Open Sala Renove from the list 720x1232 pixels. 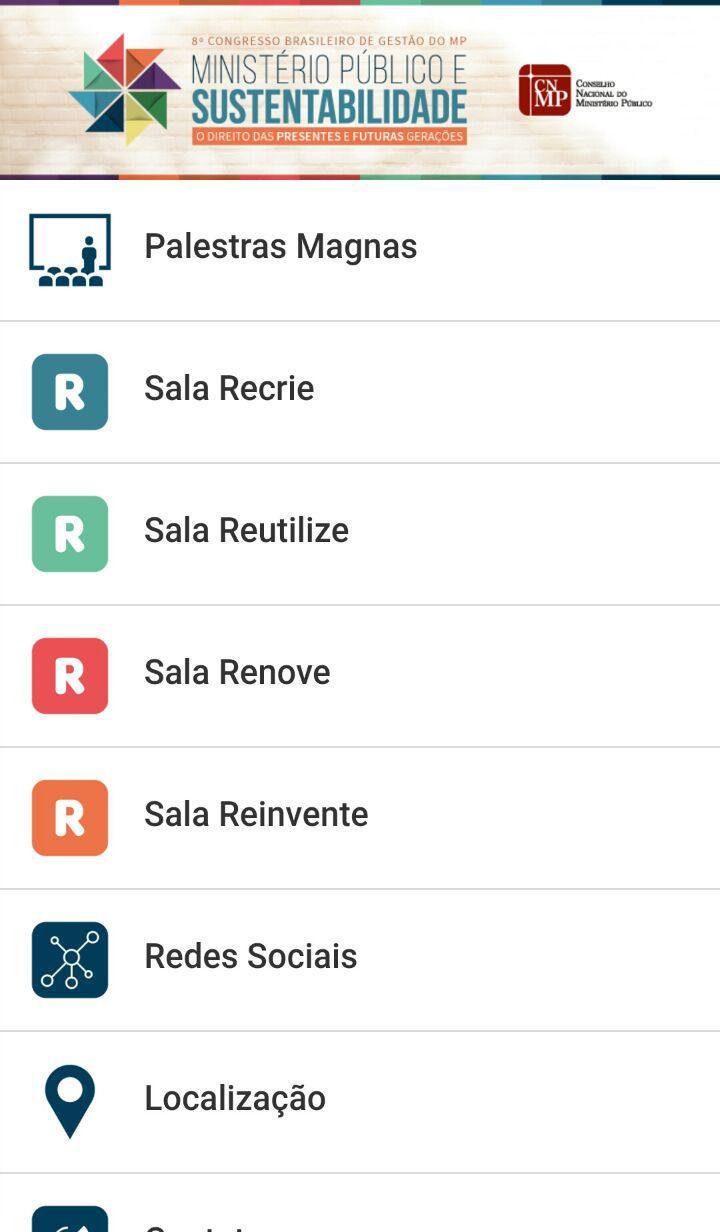pyautogui.click(x=237, y=673)
